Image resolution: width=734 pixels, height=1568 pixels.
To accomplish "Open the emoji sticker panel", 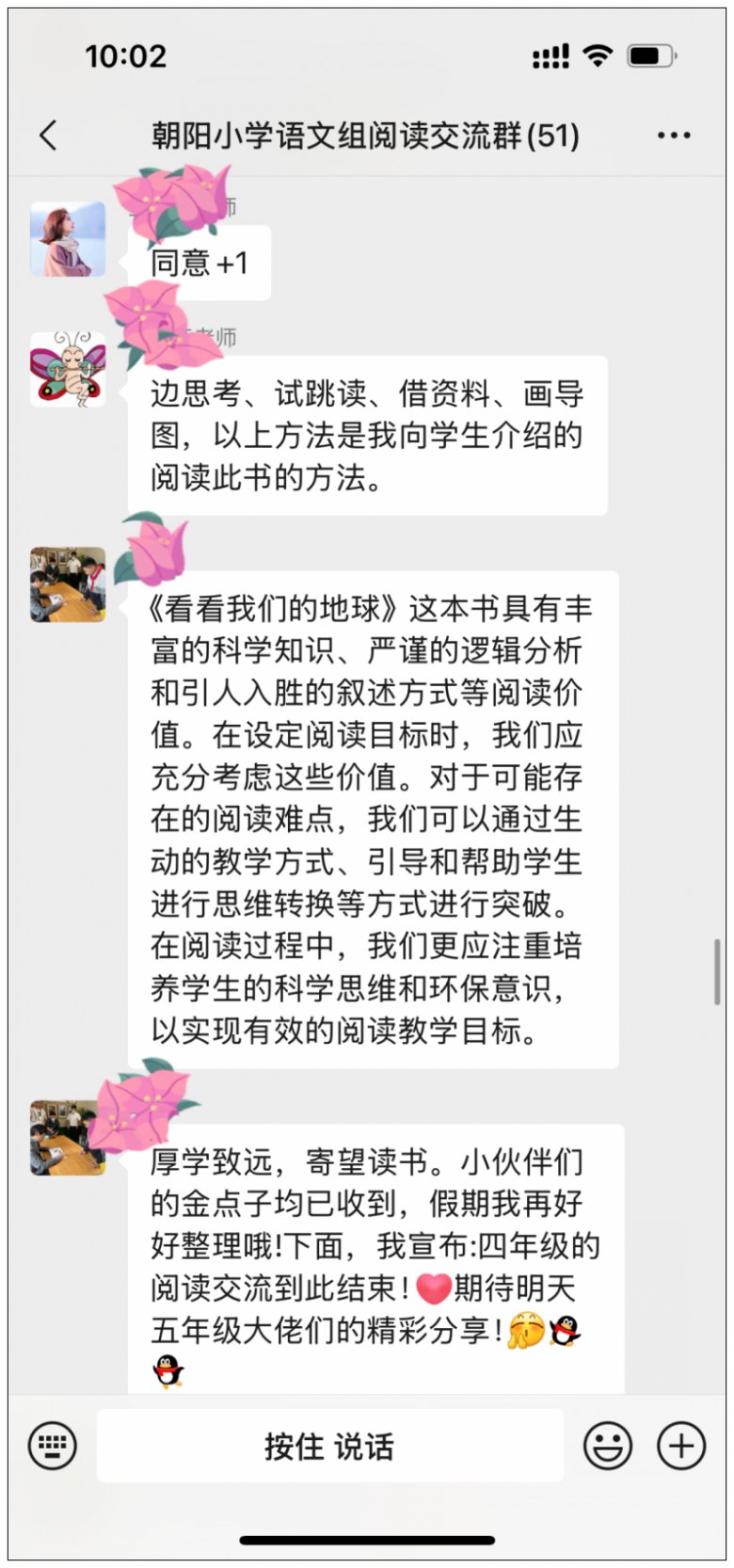I will (608, 1445).
